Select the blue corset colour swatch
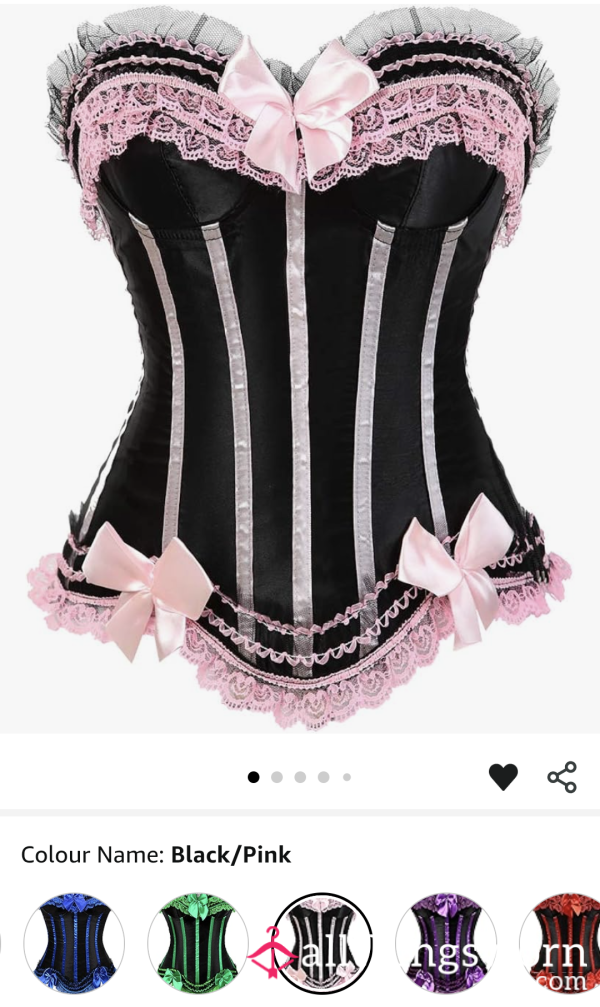Viewport: 600px width, 1007px height. (x=75, y=942)
